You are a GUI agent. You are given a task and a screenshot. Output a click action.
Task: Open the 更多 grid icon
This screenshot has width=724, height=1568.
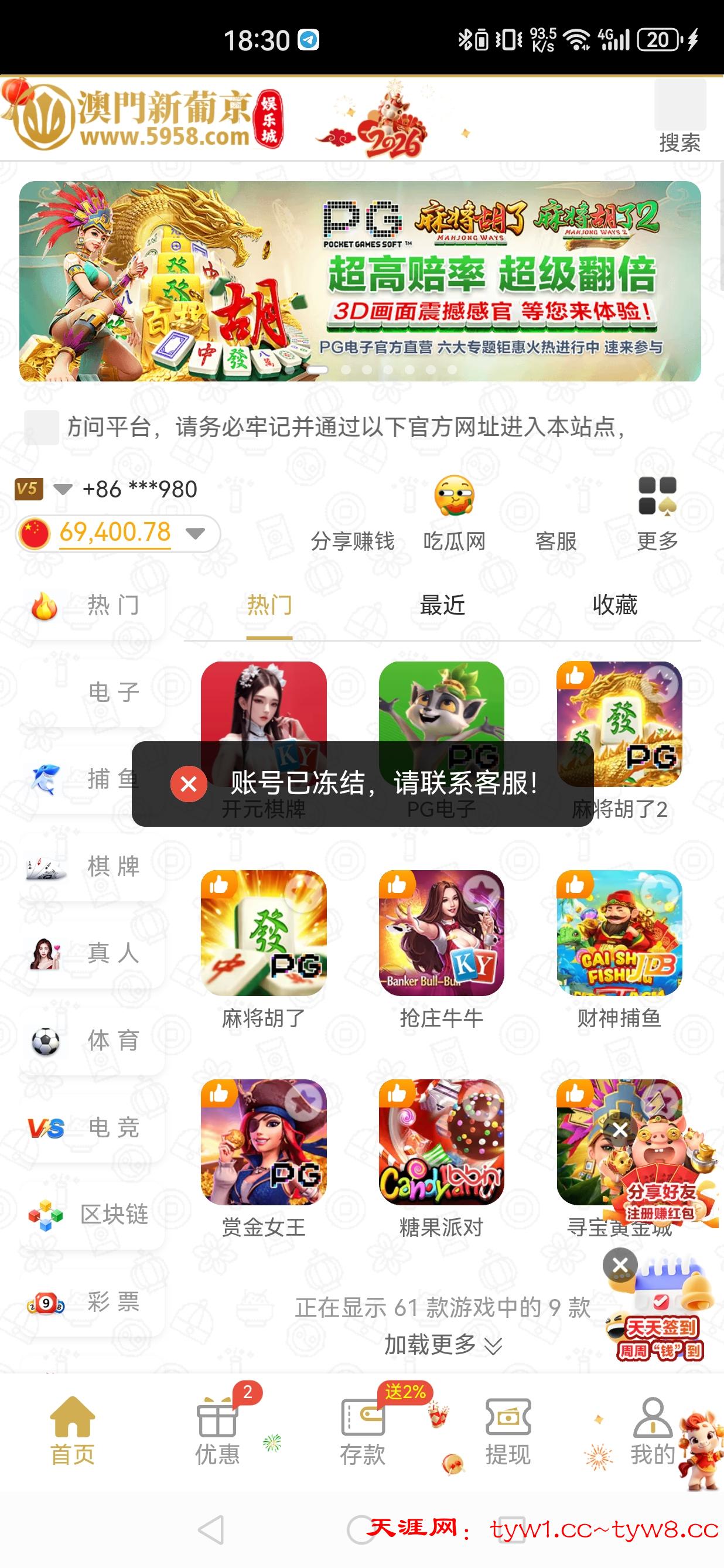click(658, 496)
